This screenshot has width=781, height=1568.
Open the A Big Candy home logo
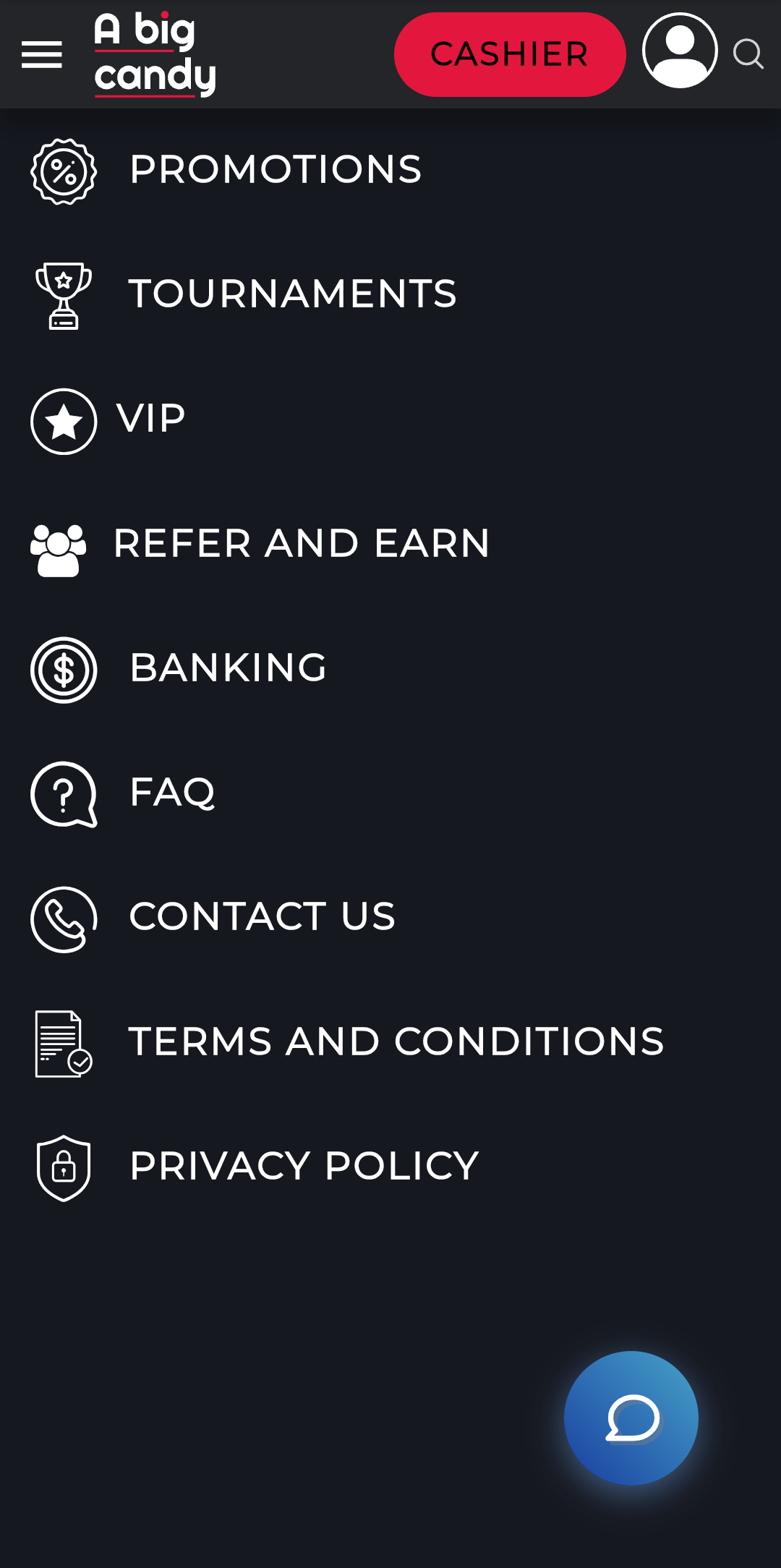coord(155,55)
